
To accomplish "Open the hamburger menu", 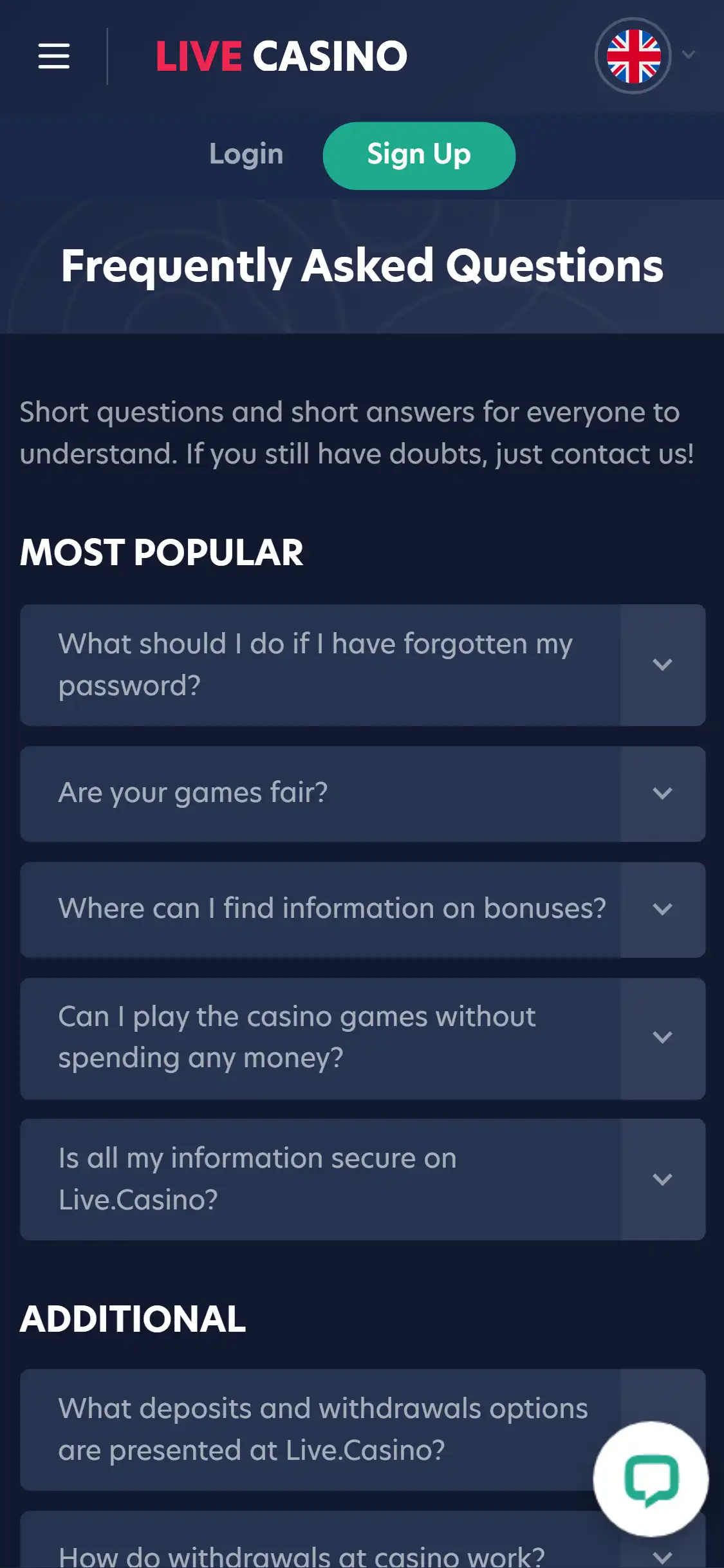I will 54,56.
